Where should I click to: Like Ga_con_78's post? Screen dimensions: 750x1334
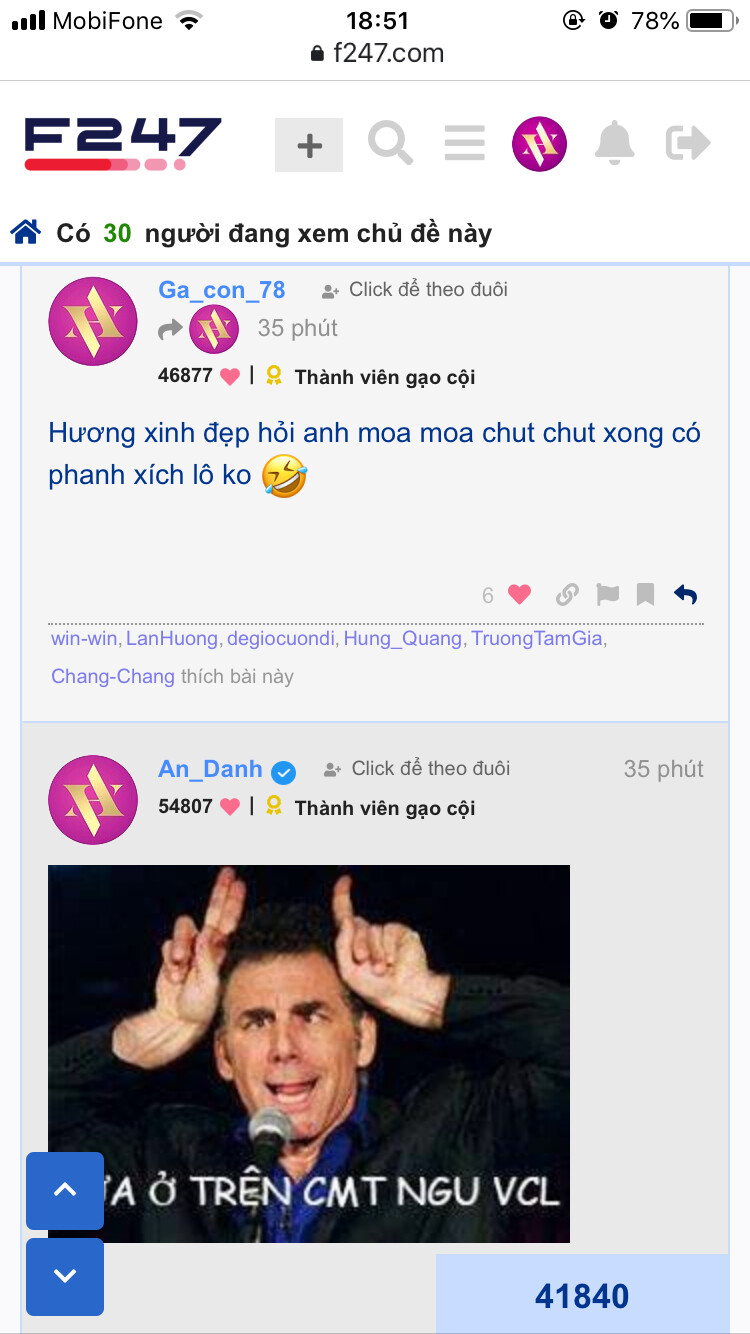click(x=519, y=595)
